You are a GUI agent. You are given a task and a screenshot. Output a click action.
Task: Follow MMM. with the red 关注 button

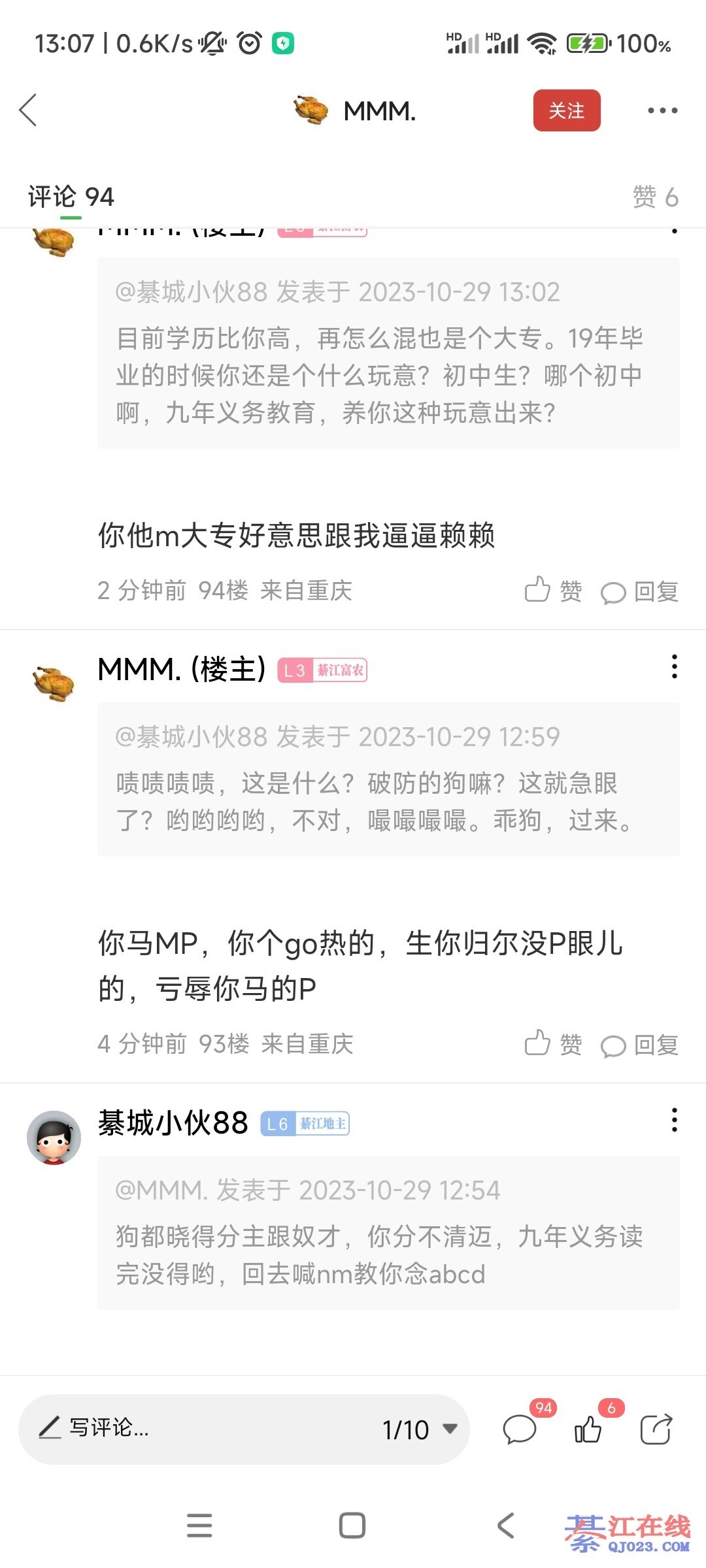pyautogui.click(x=566, y=110)
